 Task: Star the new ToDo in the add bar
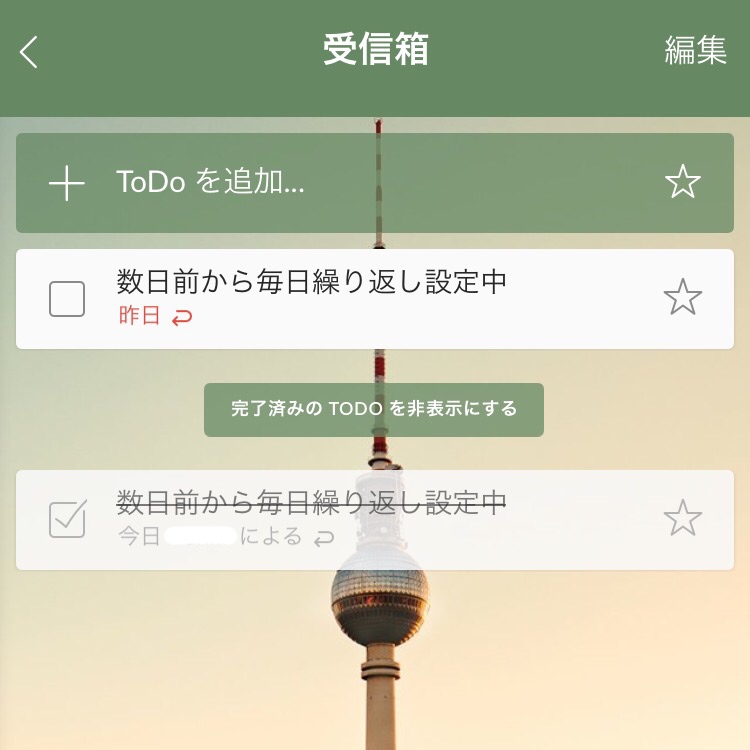pyautogui.click(x=683, y=182)
